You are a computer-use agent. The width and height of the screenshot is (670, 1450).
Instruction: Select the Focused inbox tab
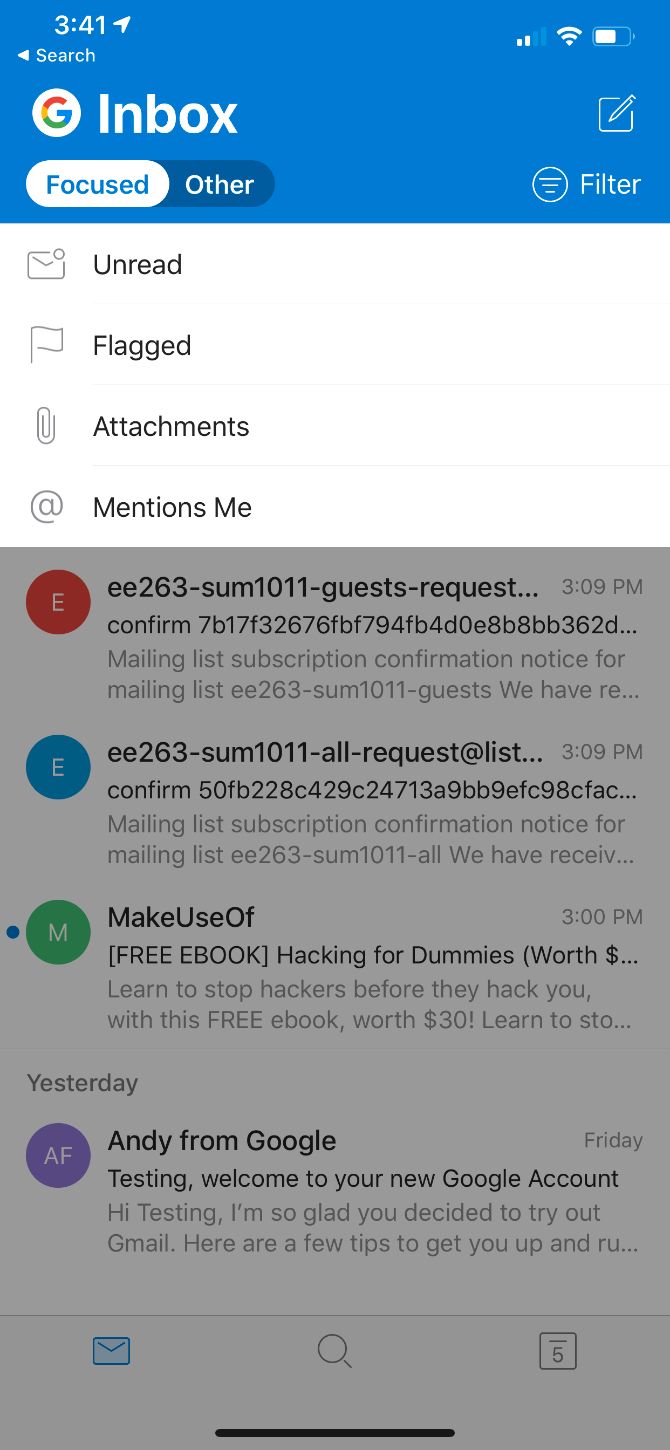click(97, 184)
